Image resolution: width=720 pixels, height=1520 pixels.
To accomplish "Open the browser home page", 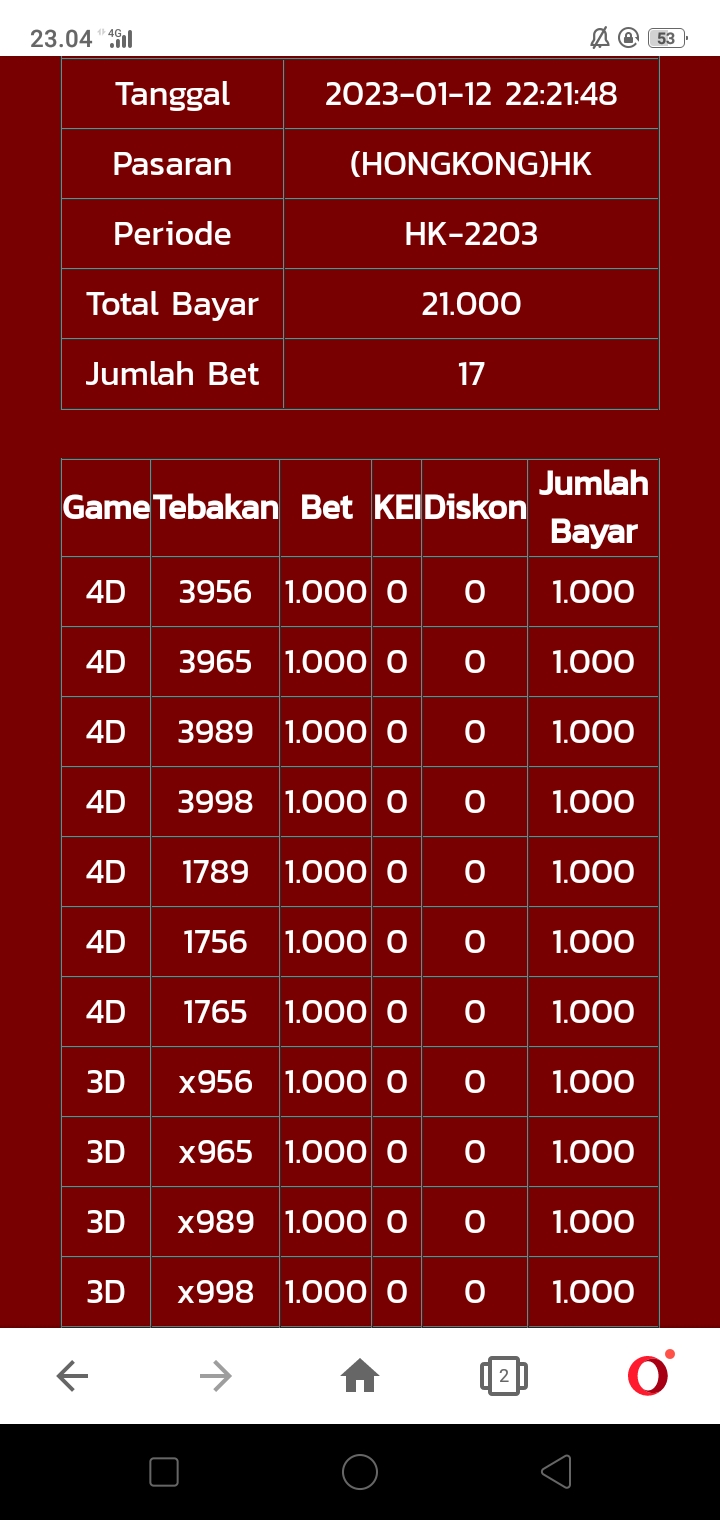I will 360,1377.
